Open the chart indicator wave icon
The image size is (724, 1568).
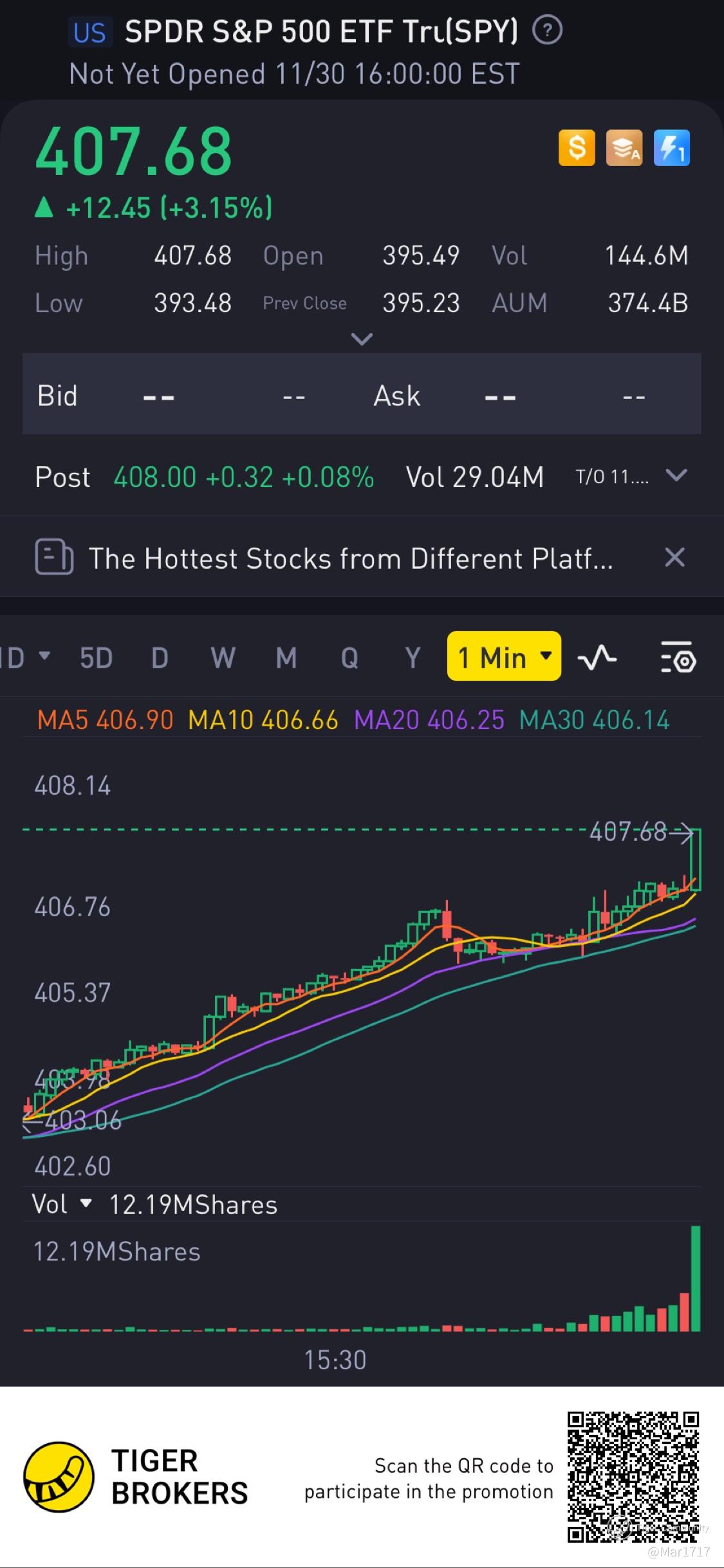click(597, 658)
